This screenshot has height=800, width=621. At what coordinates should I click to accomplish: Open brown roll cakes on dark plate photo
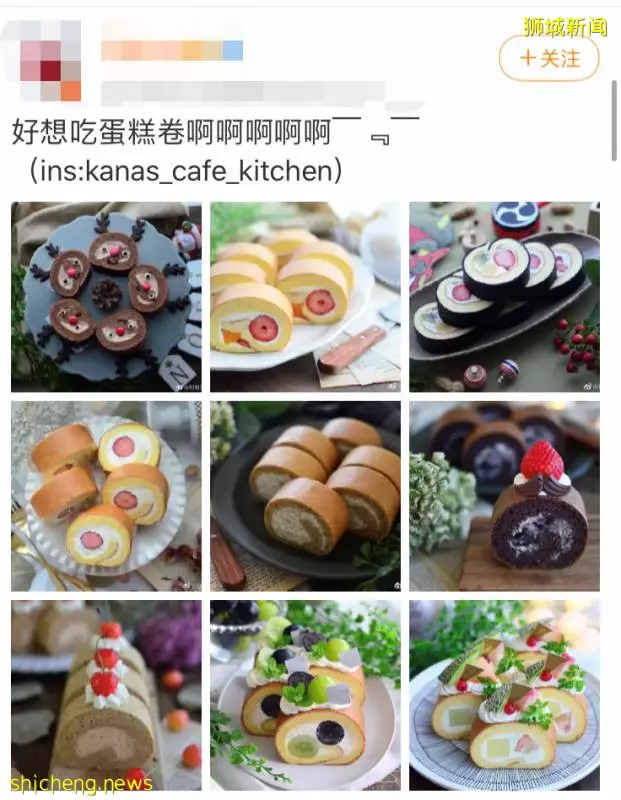(305, 495)
